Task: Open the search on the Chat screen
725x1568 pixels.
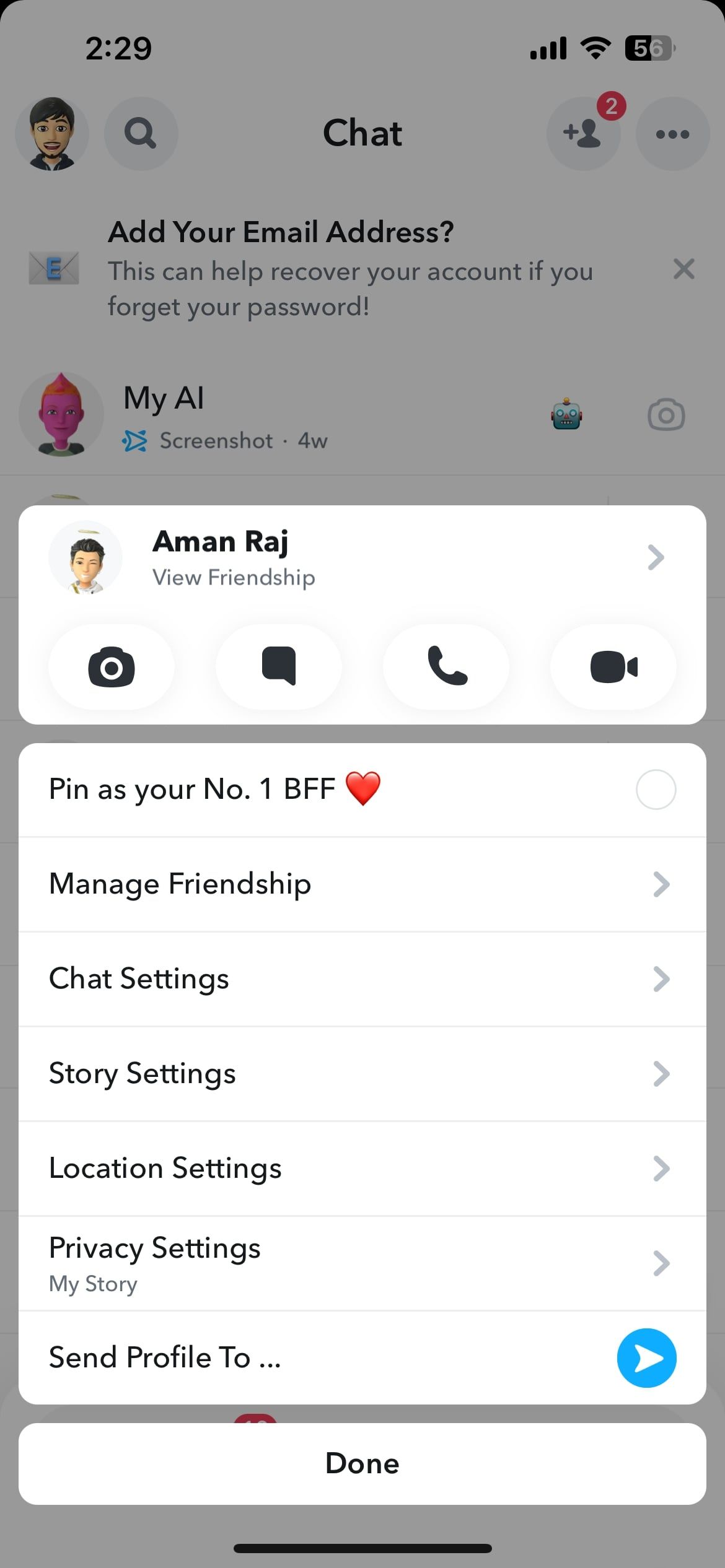Action: [x=141, y=133]
